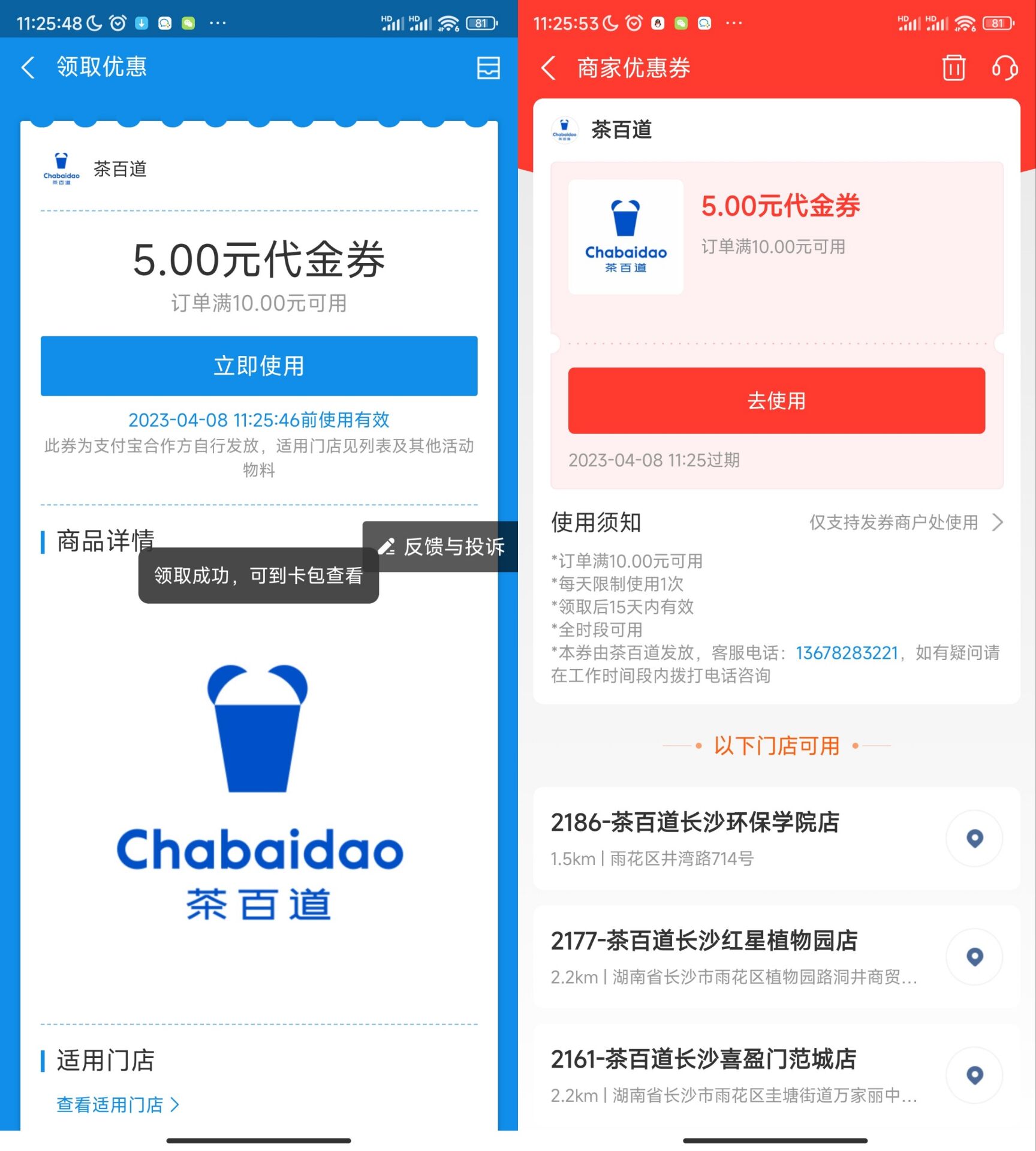Call customer service number 13678283221
Image resolution: width=1036 pixels, height=1151 pixels.
pyautogui.click(x=846, y=653)
